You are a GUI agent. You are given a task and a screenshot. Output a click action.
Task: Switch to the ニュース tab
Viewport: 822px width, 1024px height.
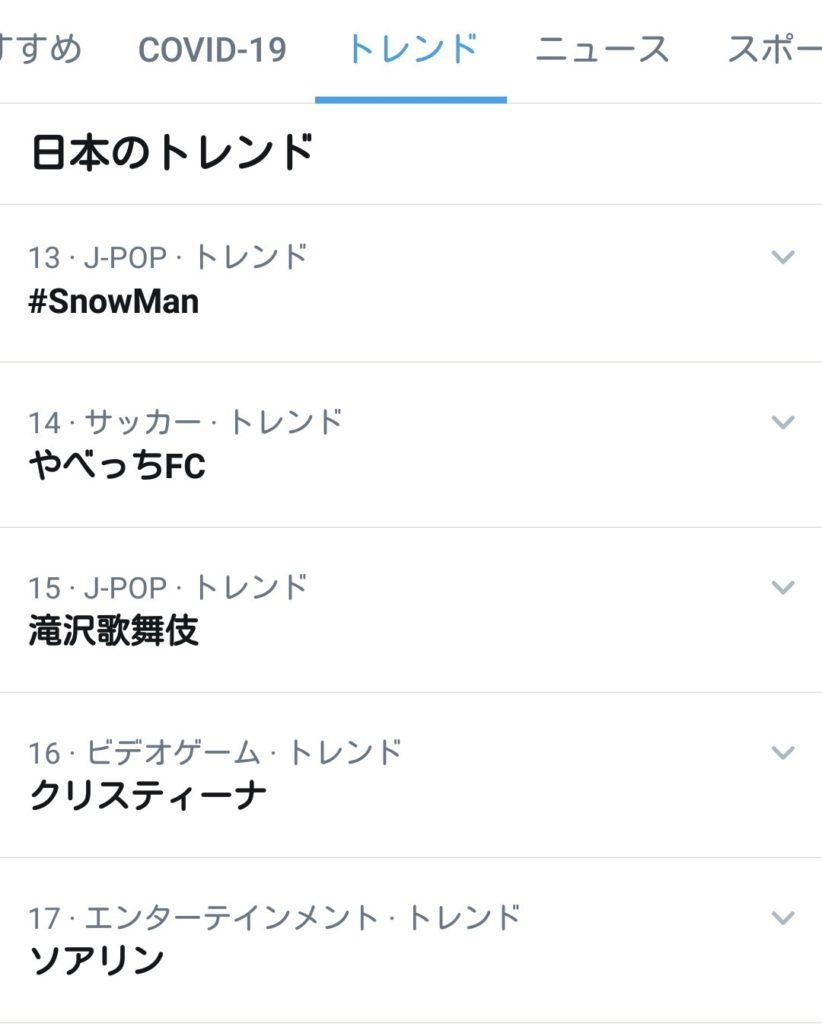601,50
